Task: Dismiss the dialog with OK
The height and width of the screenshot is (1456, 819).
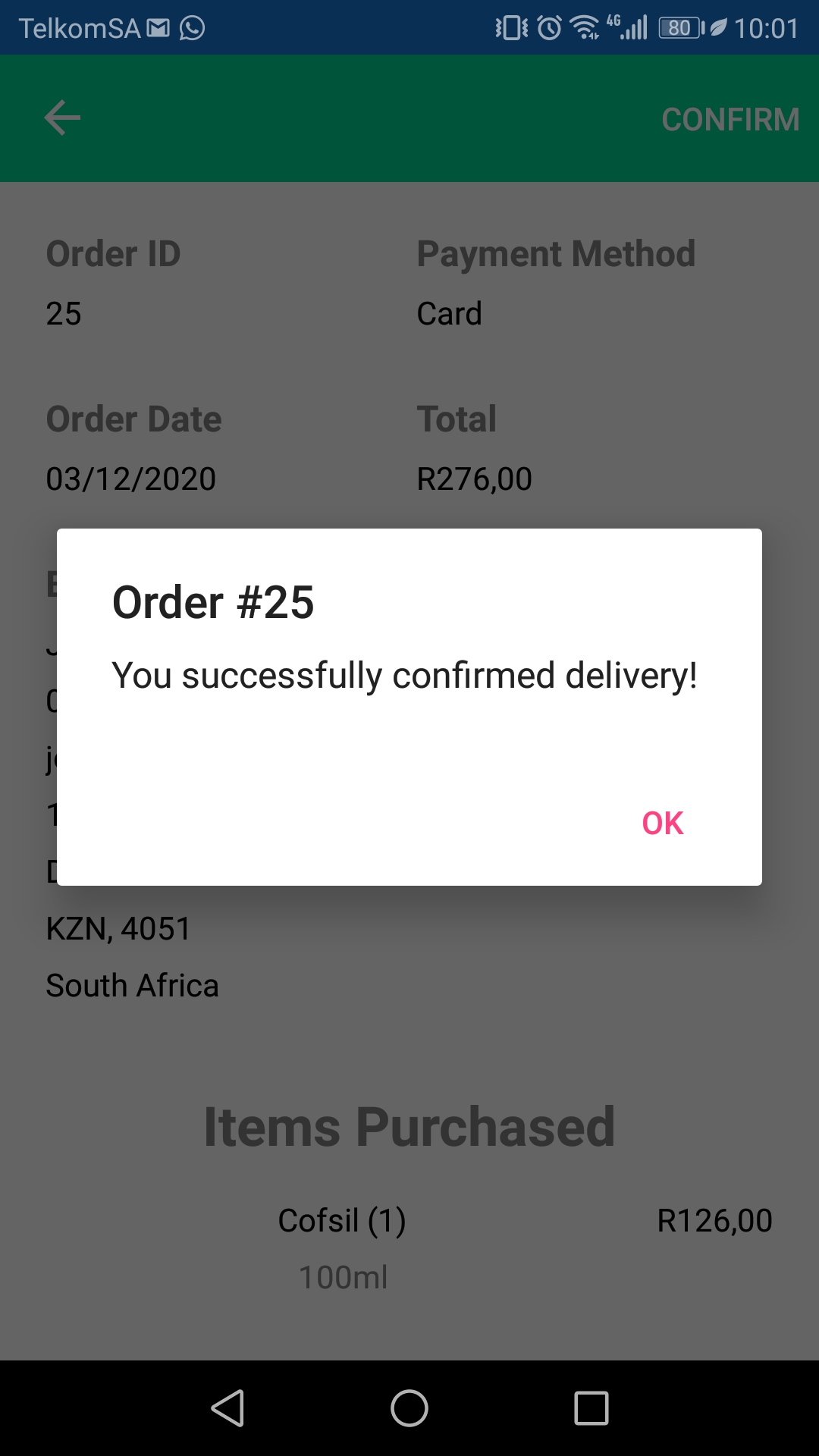Action: (x=662, y=823)
